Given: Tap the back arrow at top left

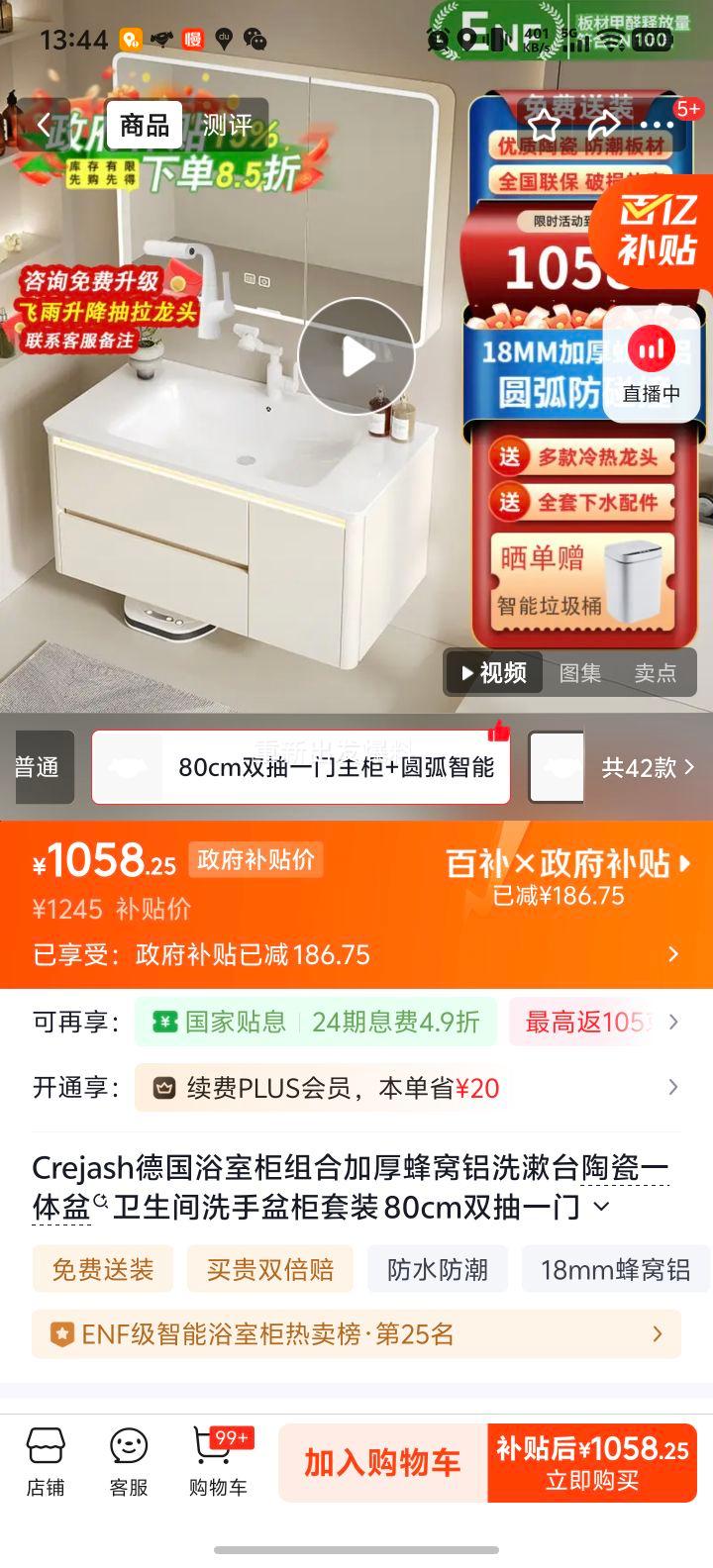Looking at the screenshot, I should pos(44,124).
